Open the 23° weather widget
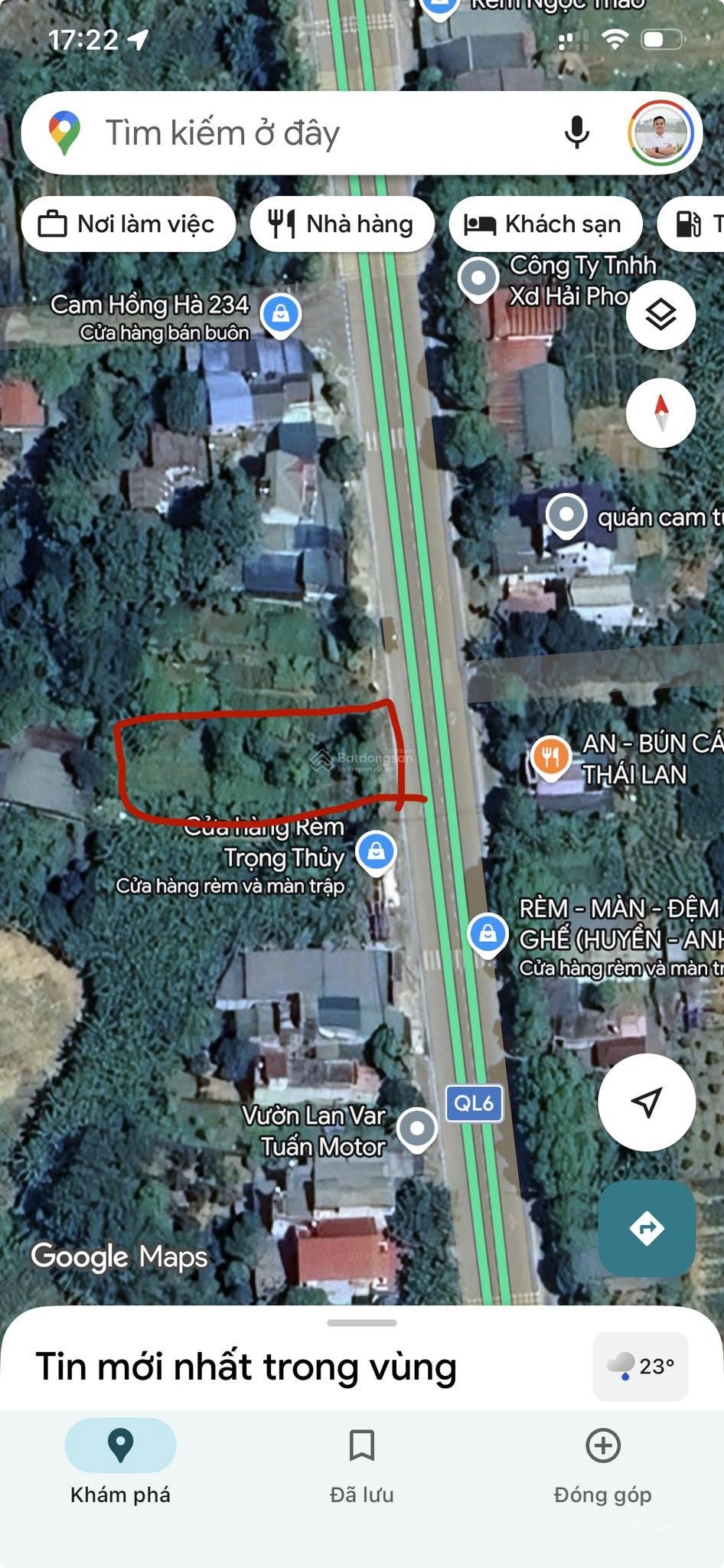 point(641,1367)
